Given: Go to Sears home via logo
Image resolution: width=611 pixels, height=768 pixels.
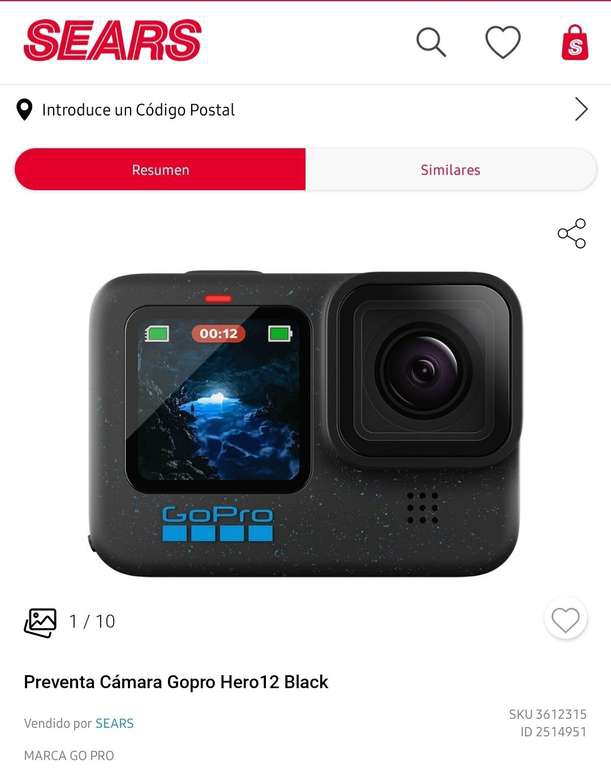Looking at the screenshot, I should point(112,41).
